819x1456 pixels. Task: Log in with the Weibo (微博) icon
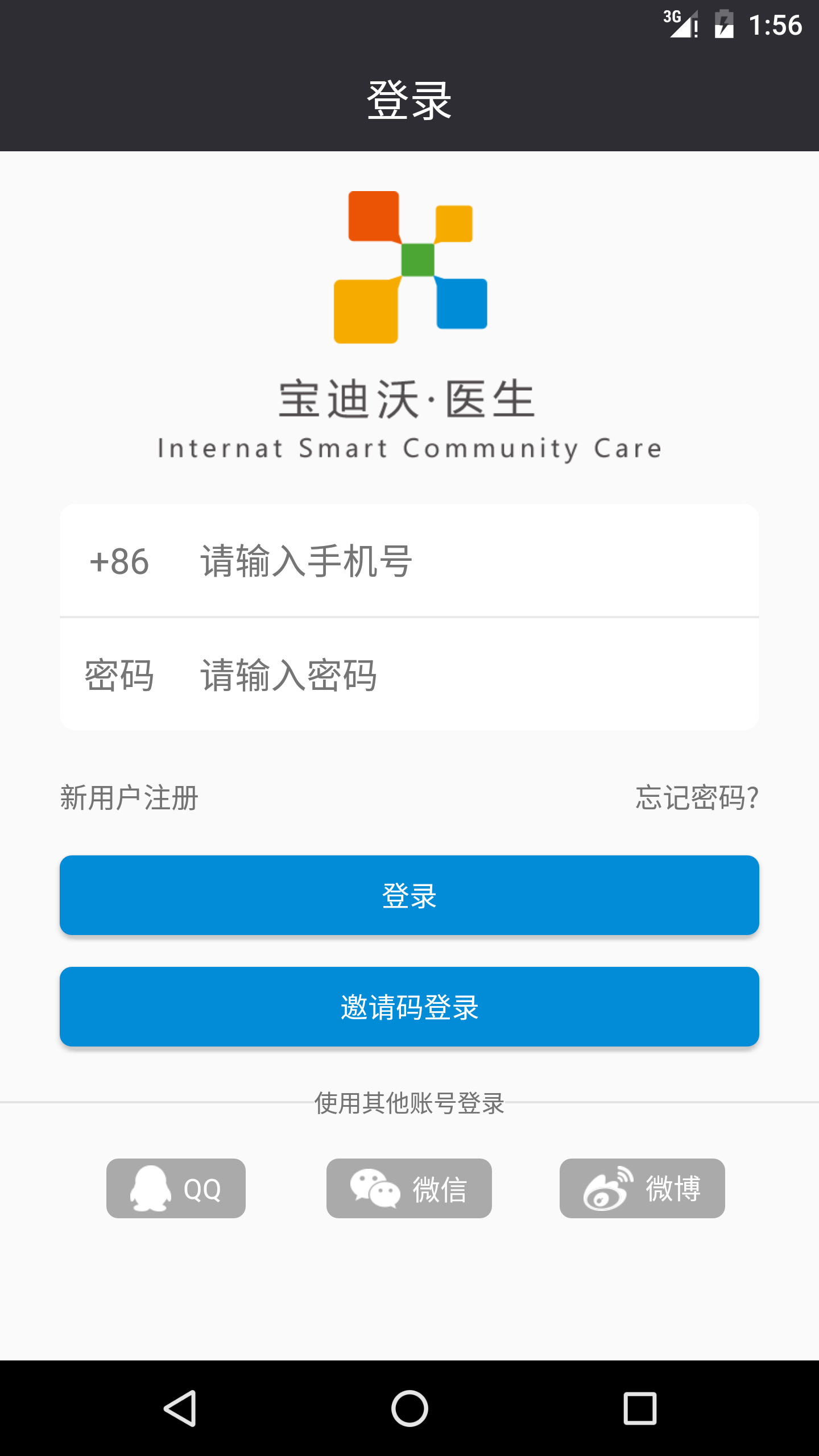coord(642,1188)
